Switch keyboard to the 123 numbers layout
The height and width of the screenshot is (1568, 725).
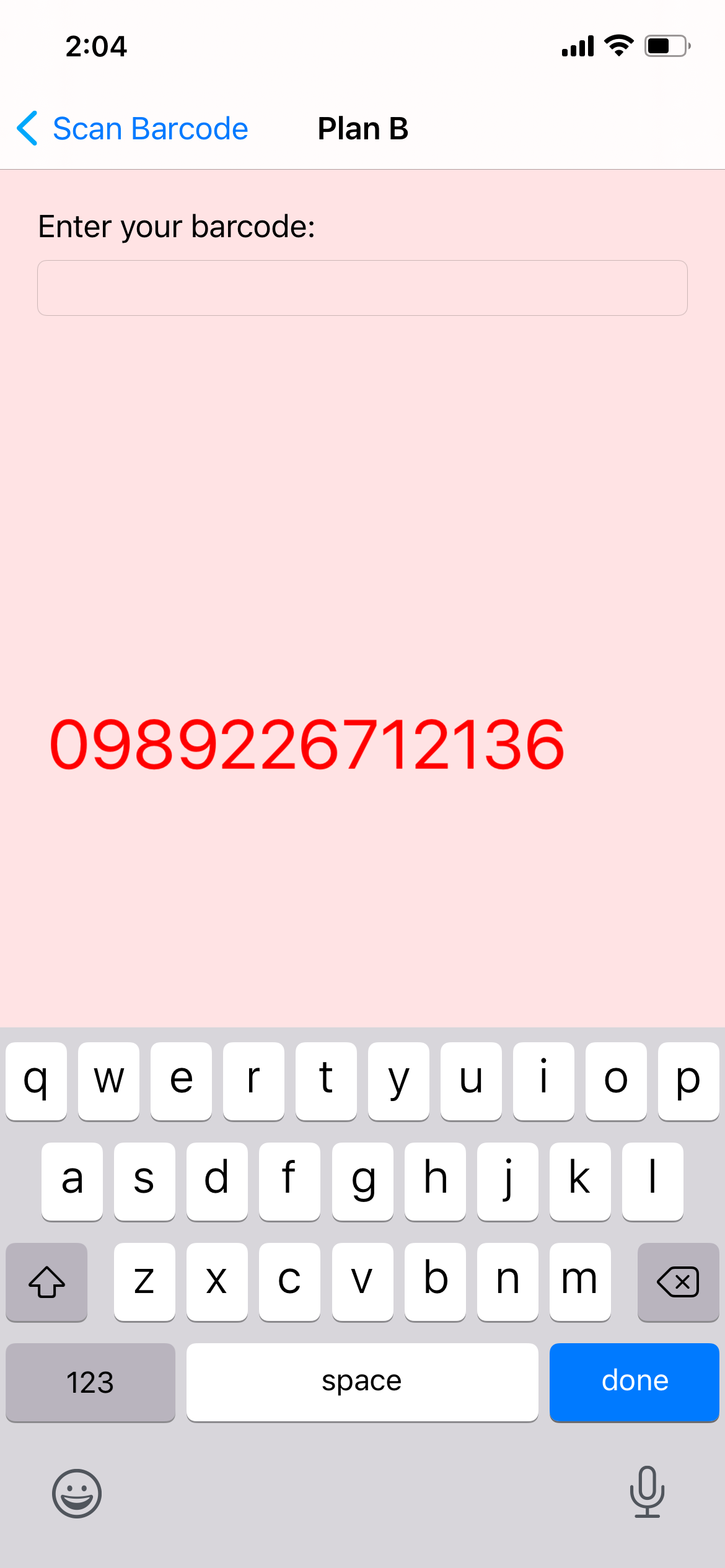point(90,1382)
